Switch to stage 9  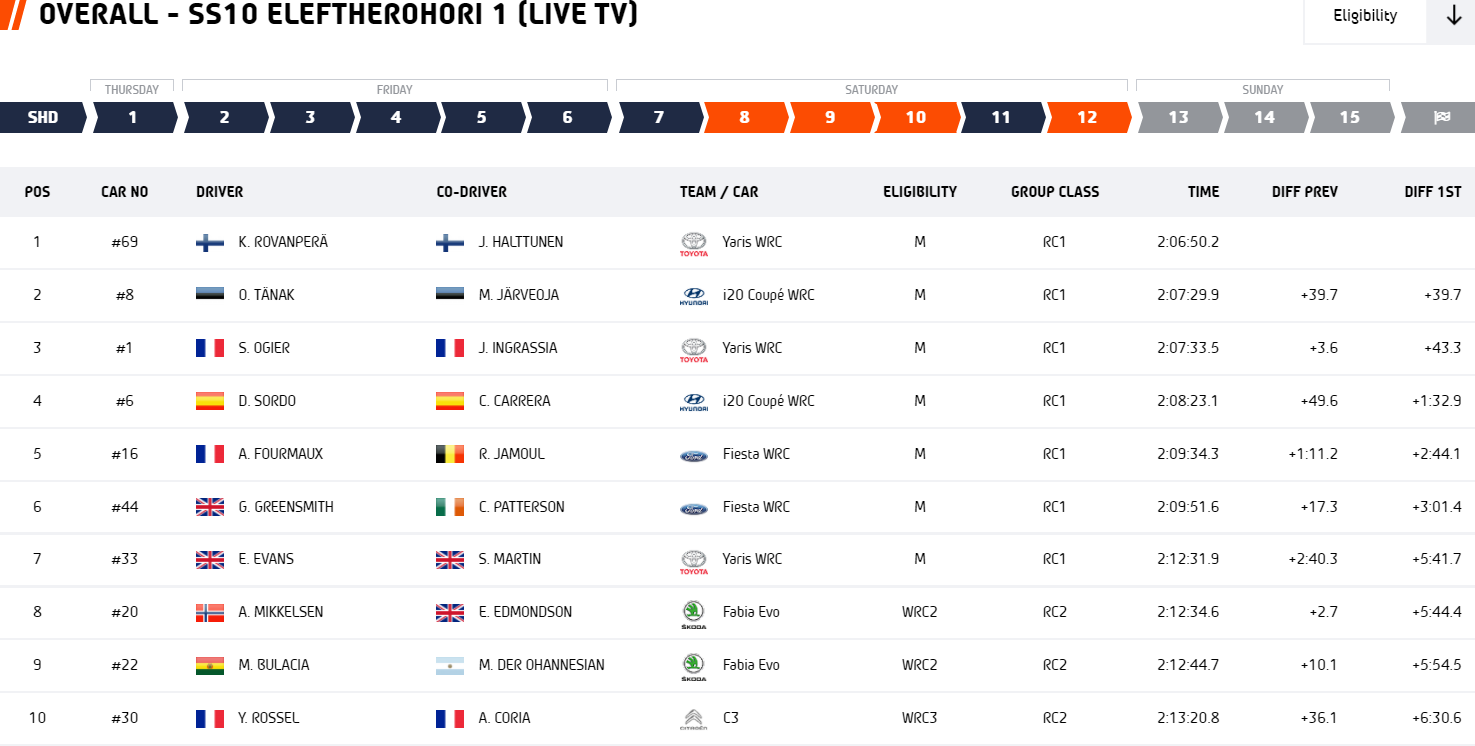pyautogui.click(x=830, y=117)
